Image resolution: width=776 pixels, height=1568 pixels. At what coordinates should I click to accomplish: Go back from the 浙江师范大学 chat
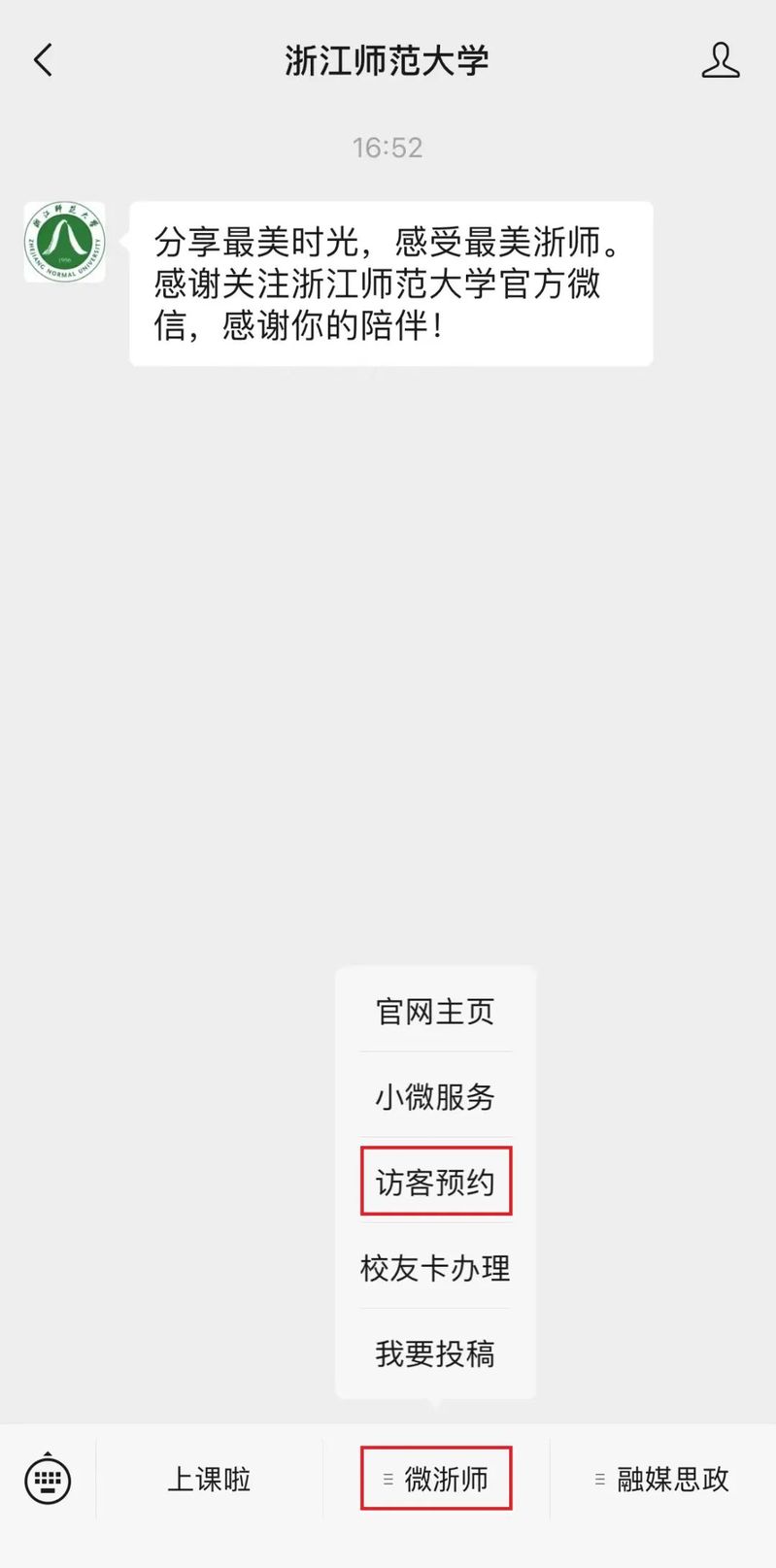pos(43,60)
